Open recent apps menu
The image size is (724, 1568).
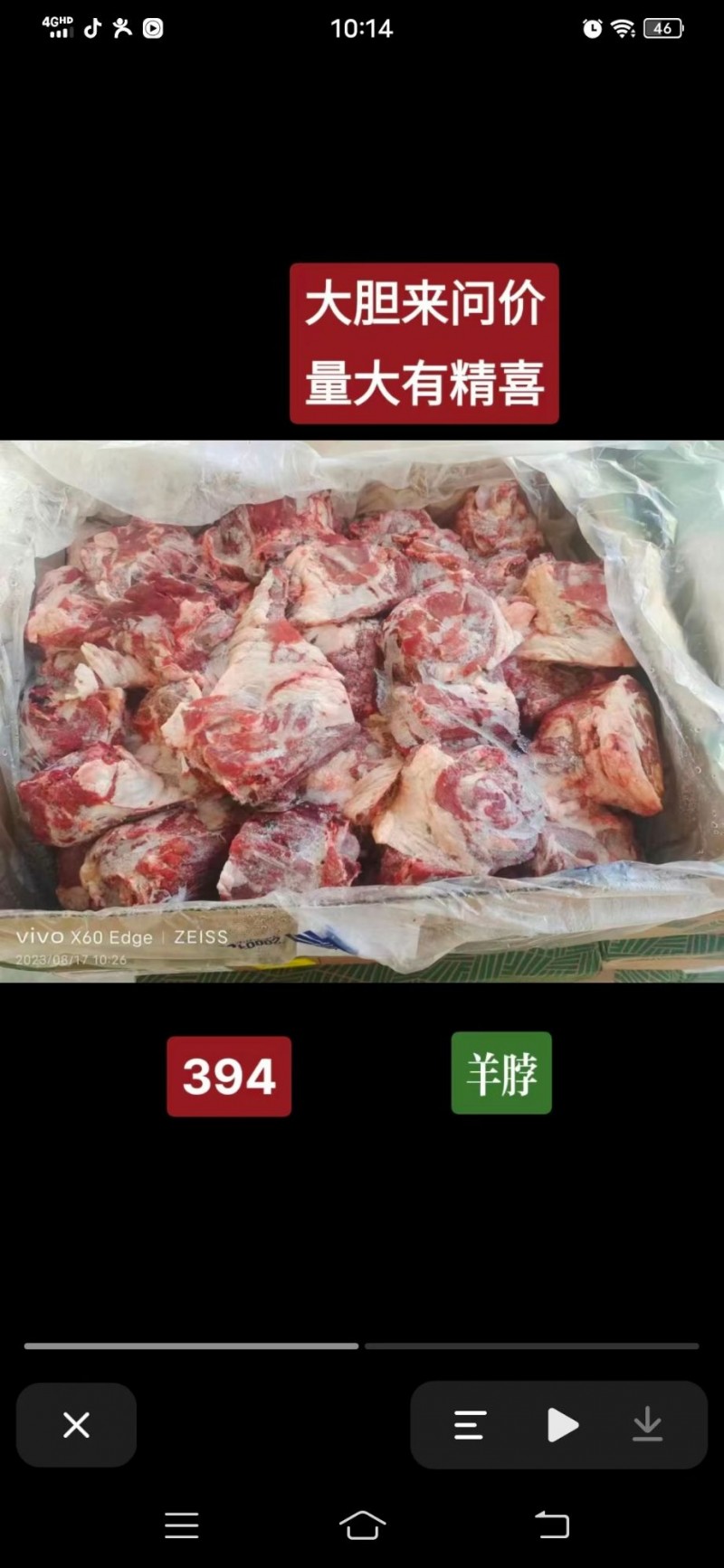point(181,1525)
